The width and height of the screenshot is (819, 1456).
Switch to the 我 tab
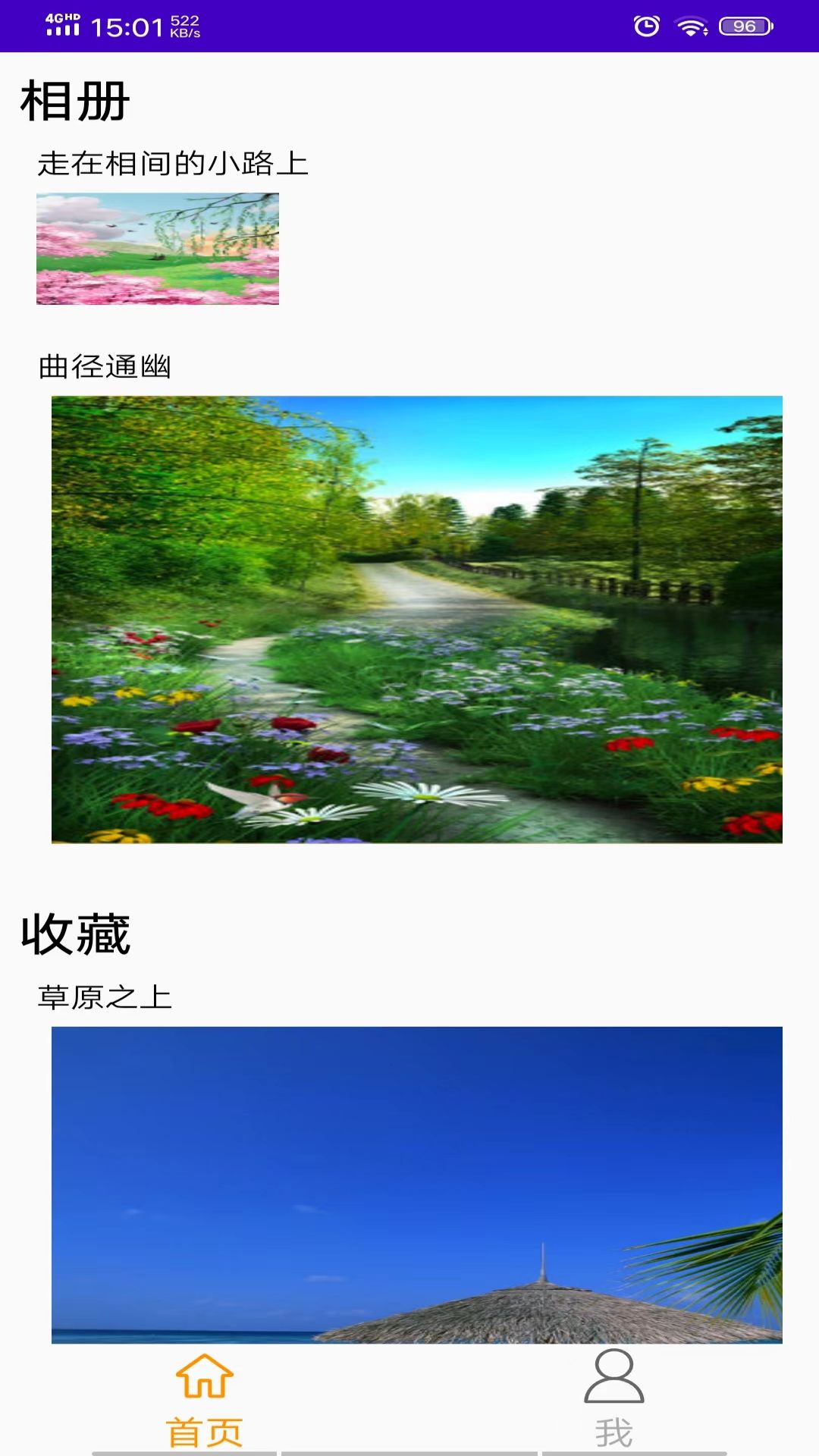(x=613, y=1399)
